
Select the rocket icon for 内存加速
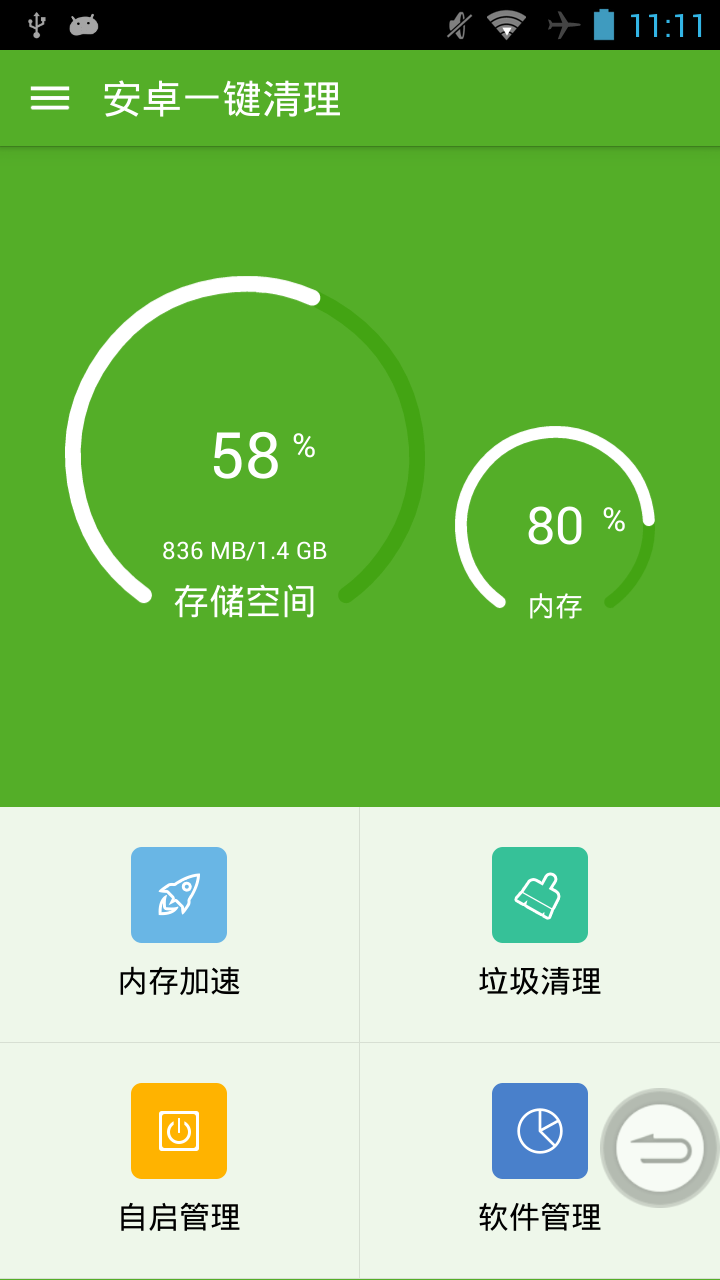[179, 895]
